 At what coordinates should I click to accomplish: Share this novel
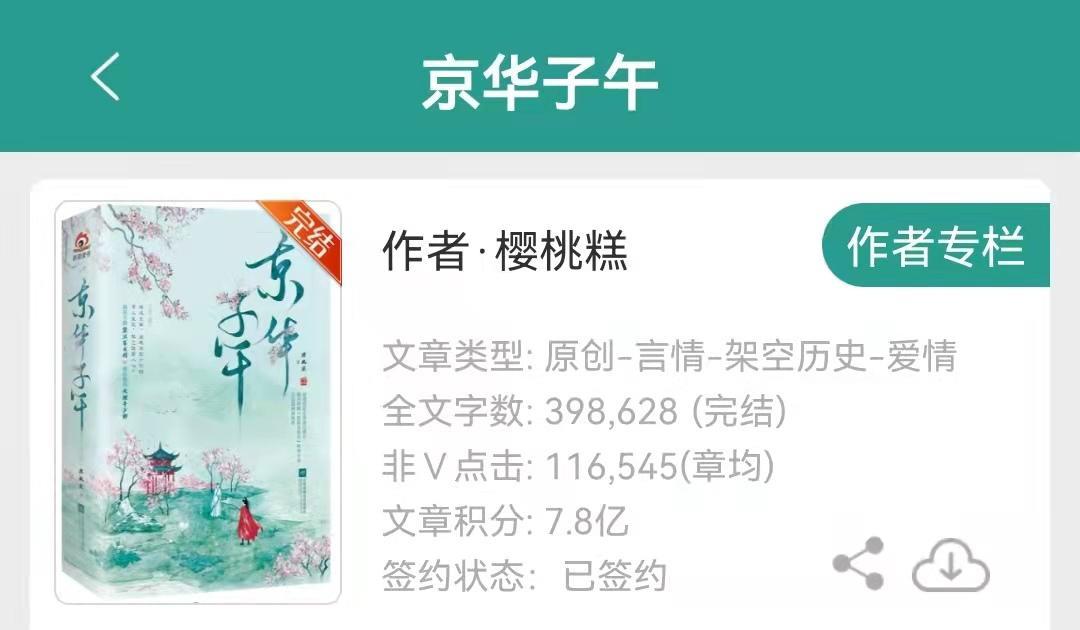pos(859,564)
